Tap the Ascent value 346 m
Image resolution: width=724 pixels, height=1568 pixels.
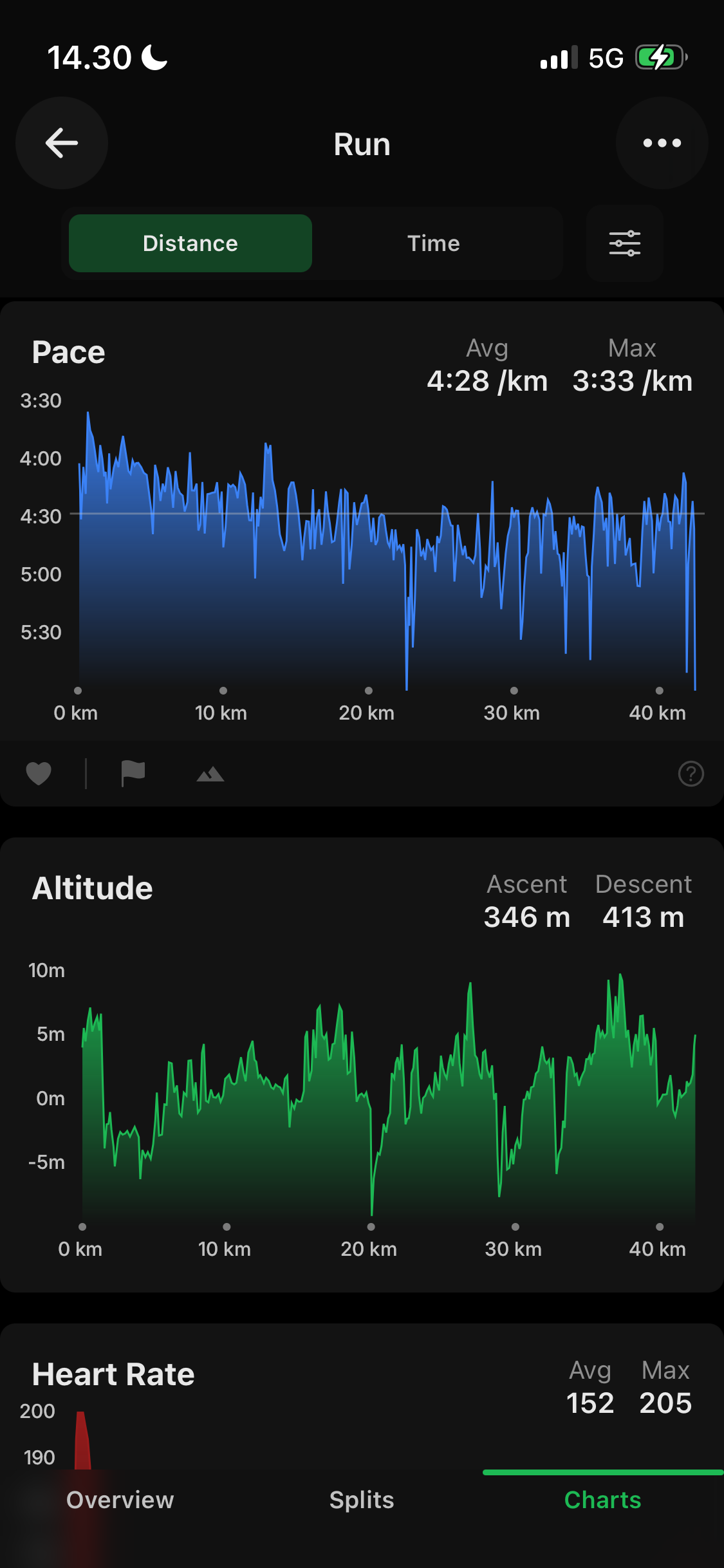526,917
